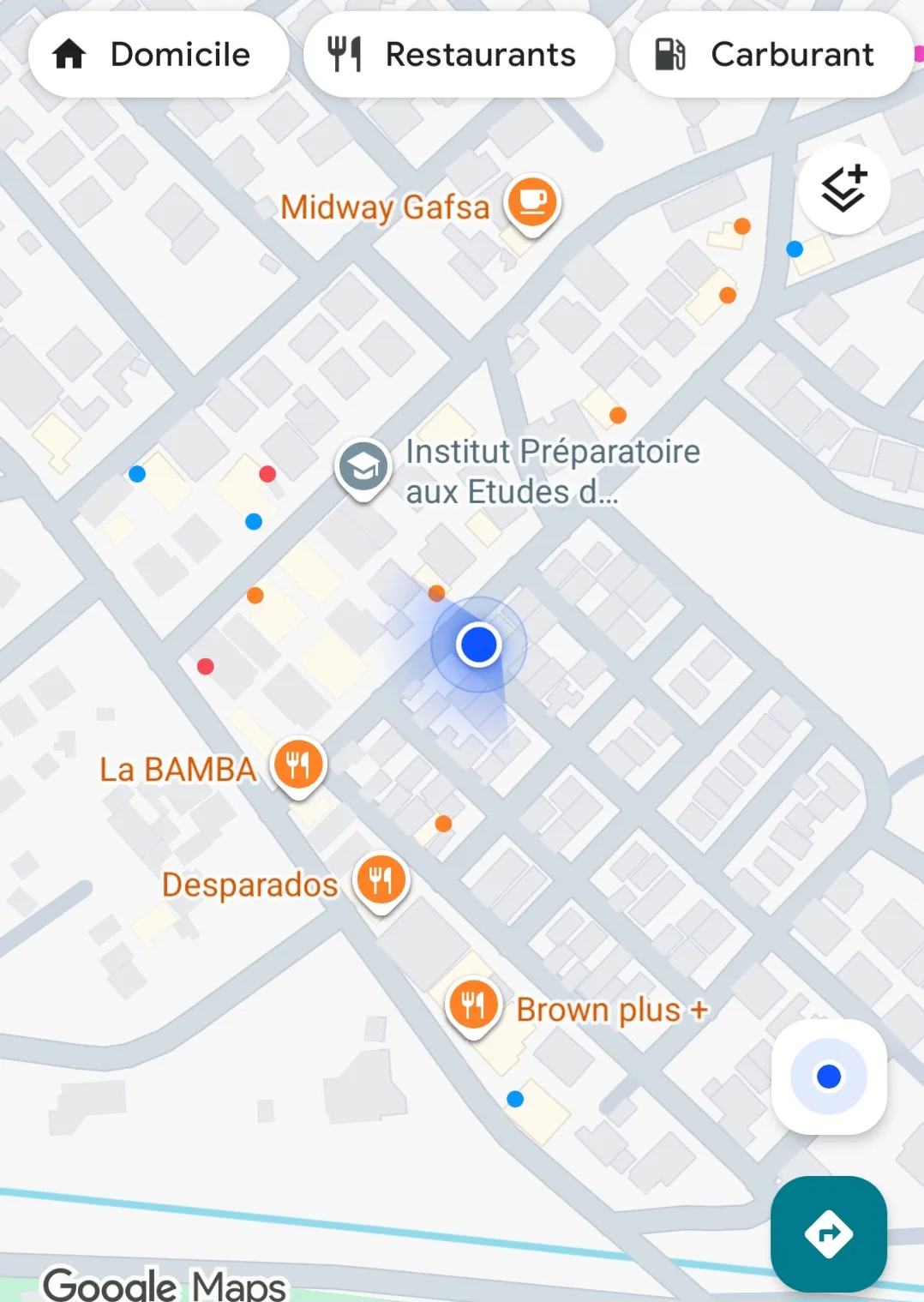The height and width of the screenshot is (1302, 924).
Task: Navigate home via the Domicile shortcut
Action: click(159, 53)
